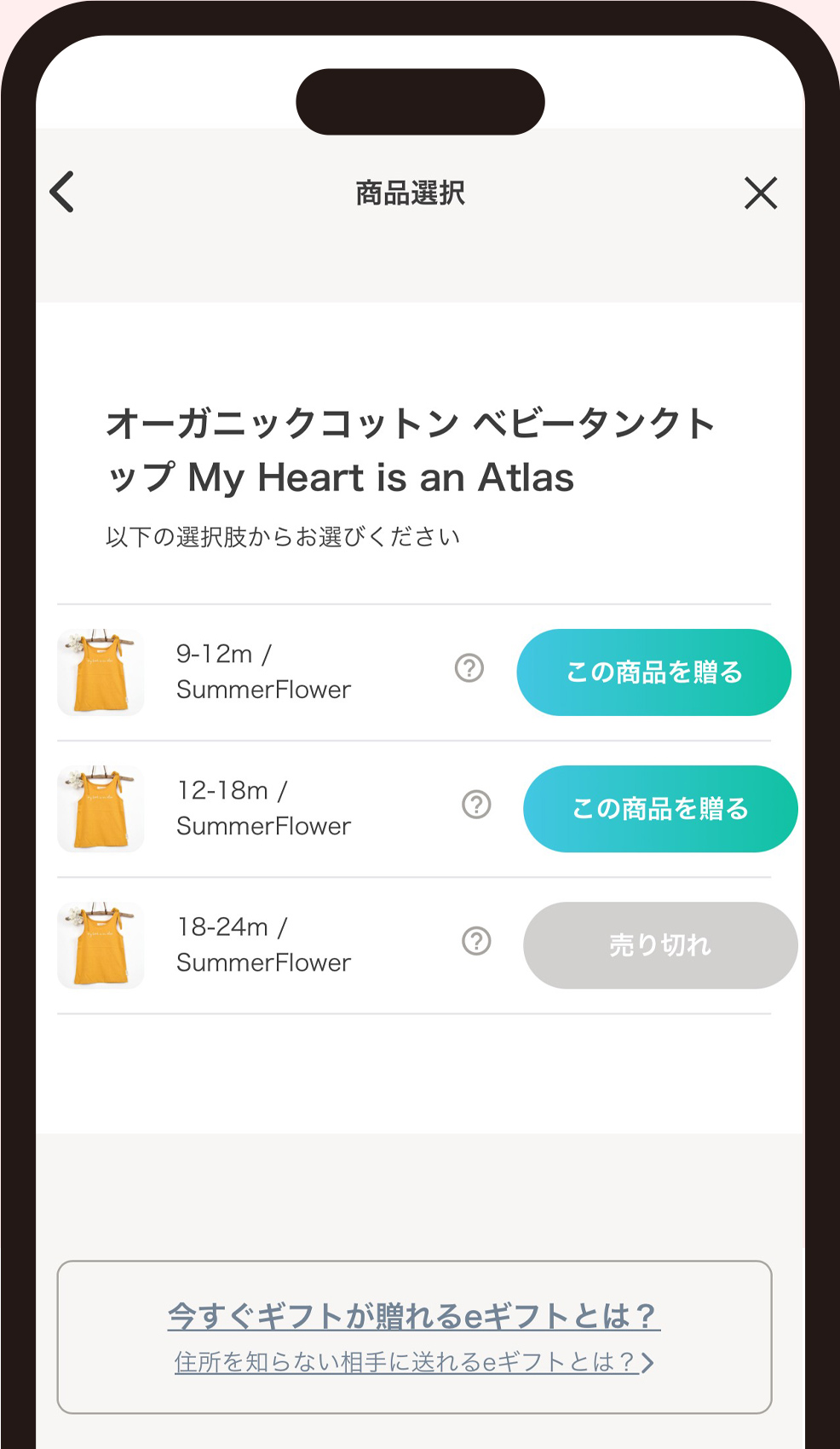Image resolution: width=840 pixels, height=1449 pixels.
Task: Open the 今すぐギフトが贈れるeギフトとは link
Action: point(415,1316)
